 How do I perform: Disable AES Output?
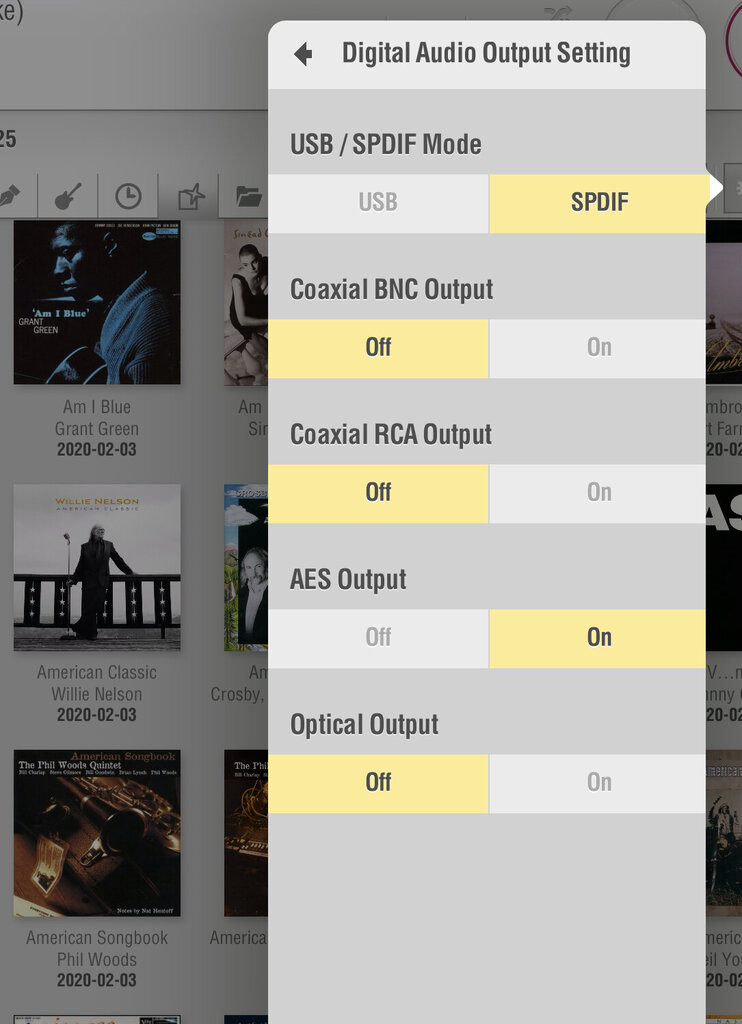tap(378, 637)
